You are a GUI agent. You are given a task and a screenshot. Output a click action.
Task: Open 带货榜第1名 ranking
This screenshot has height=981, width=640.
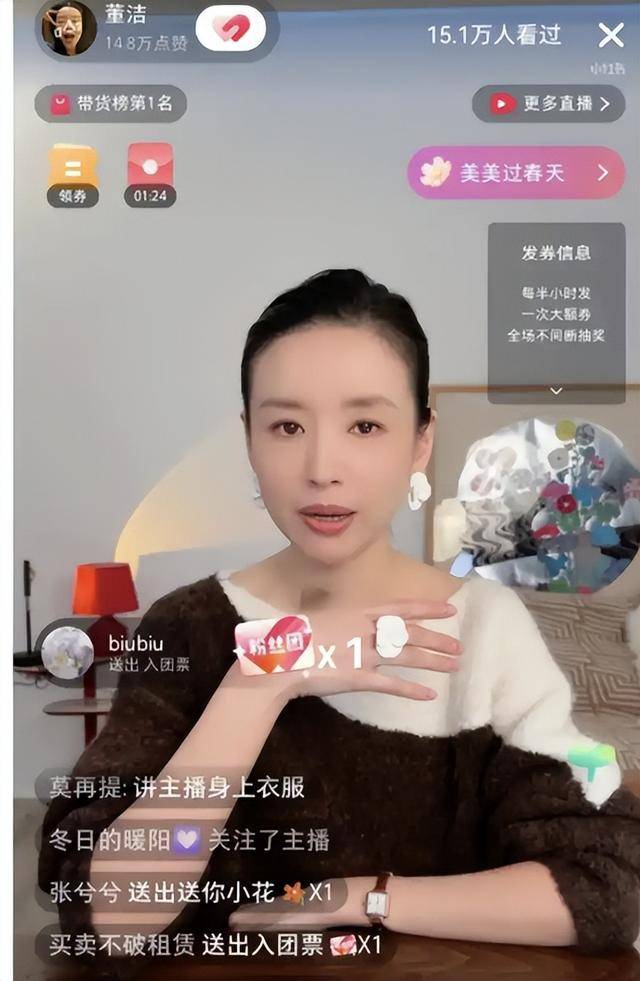tap(111, 103)
